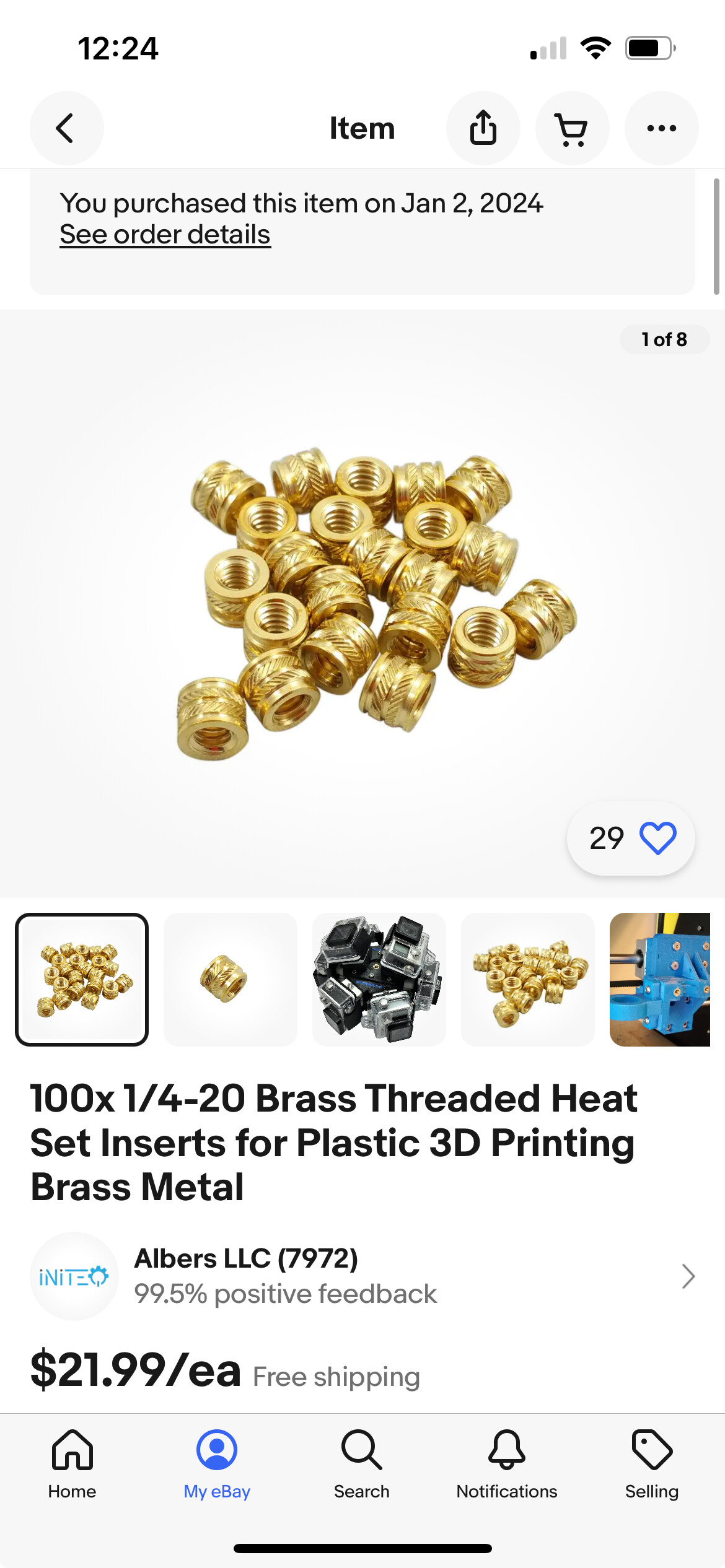
Task: Open the Notifications tab
Action: coord(507,1465)
